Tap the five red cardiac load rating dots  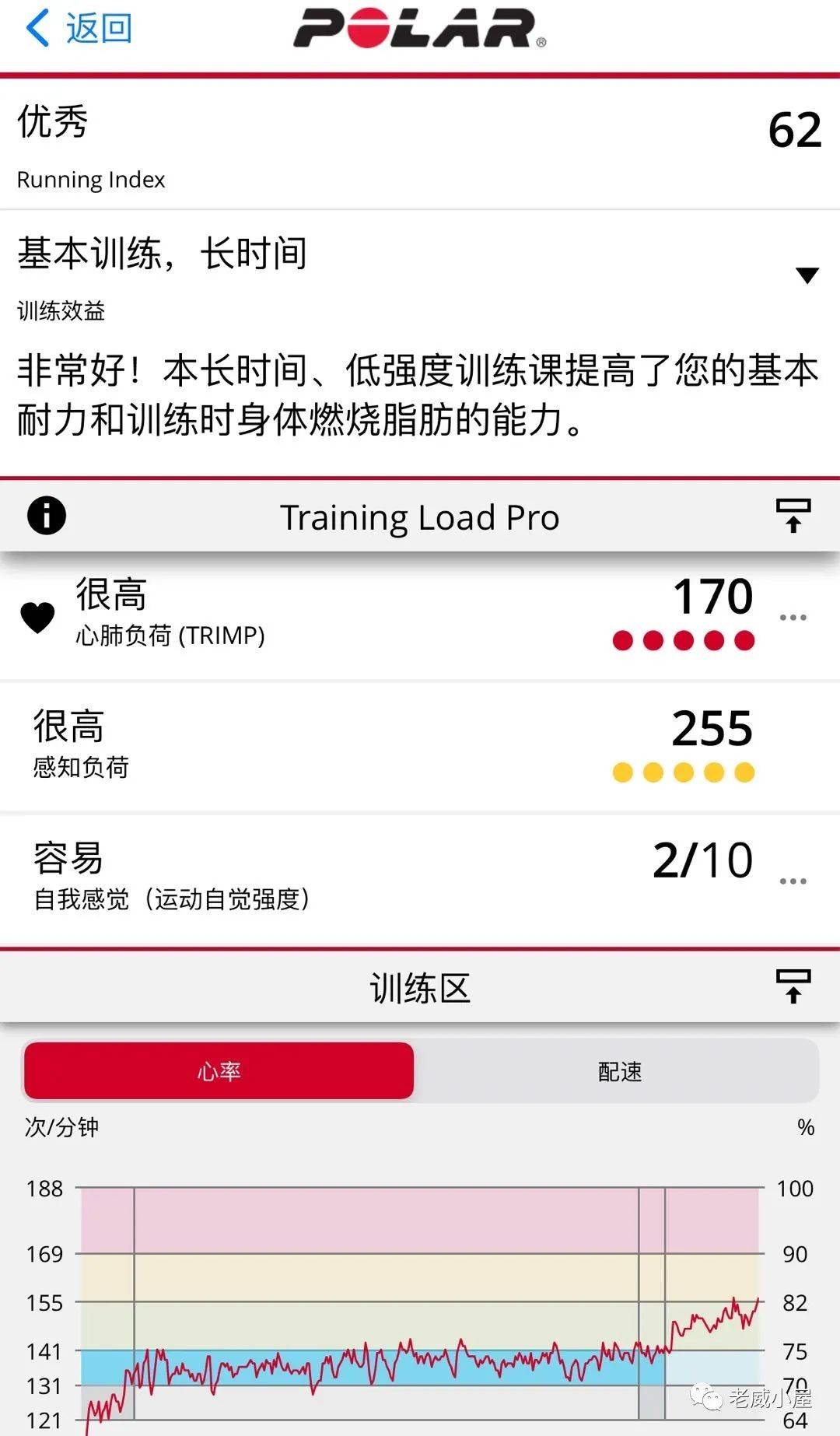pos(684,639)
